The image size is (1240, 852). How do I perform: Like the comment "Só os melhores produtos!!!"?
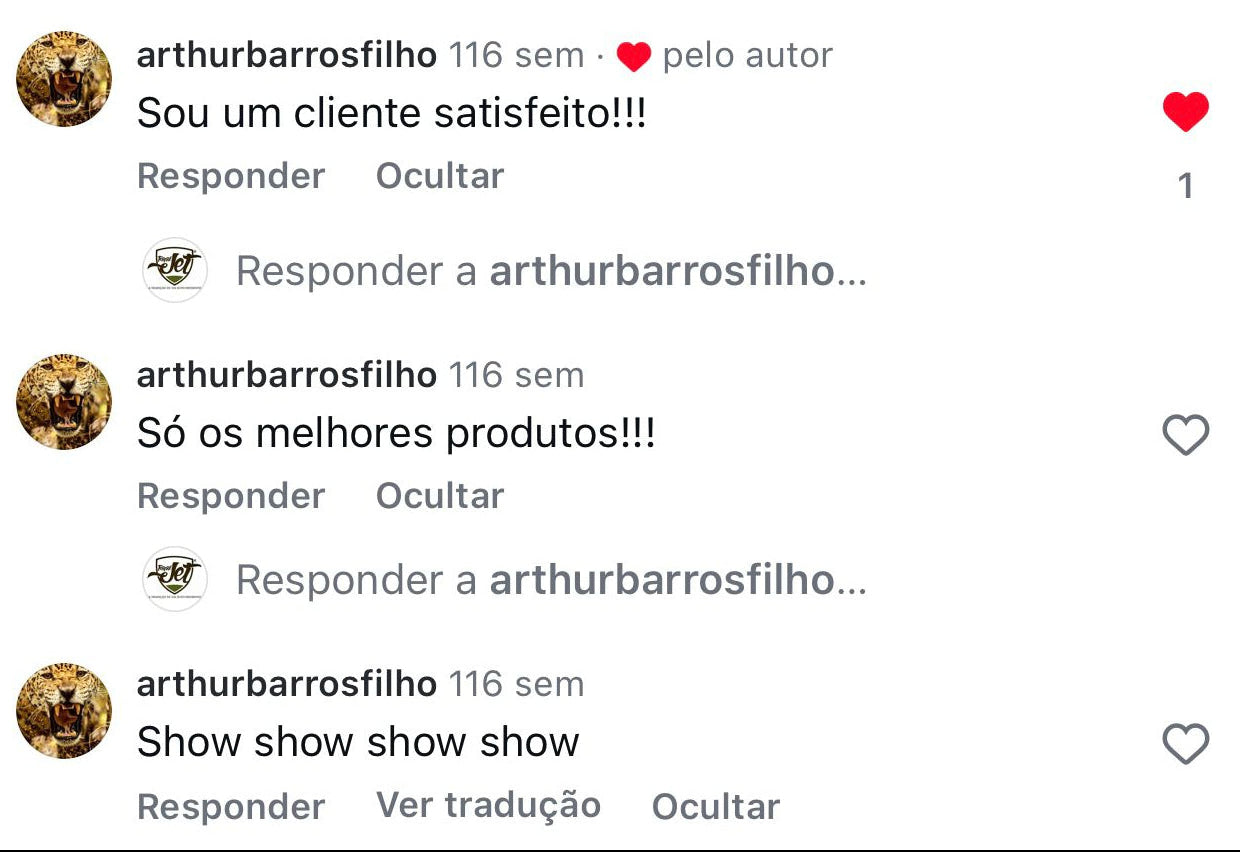[1186, 435]
